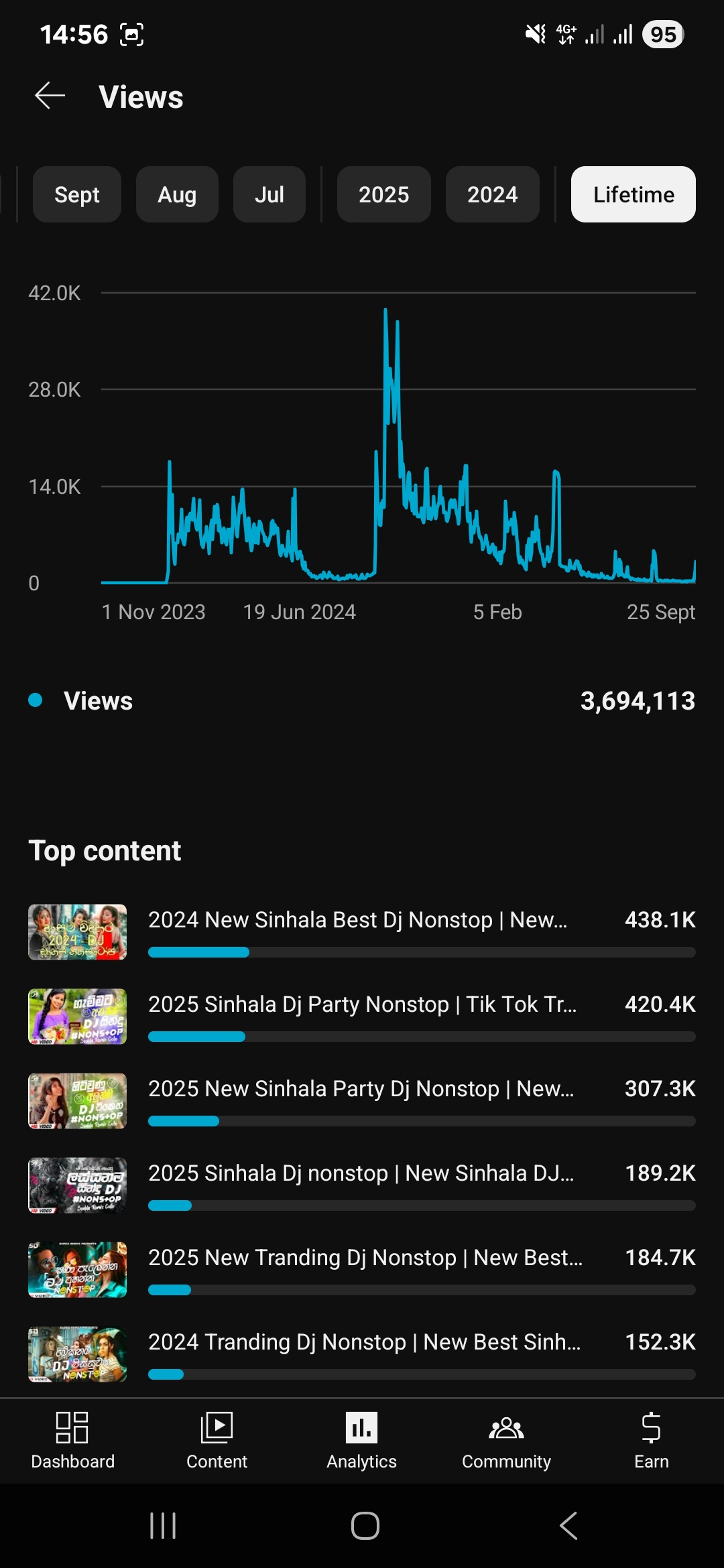Open 2024 New Sinhala Best Dj Nonstop video
This screenshot has height=1568, width=724.
point(357,920)
